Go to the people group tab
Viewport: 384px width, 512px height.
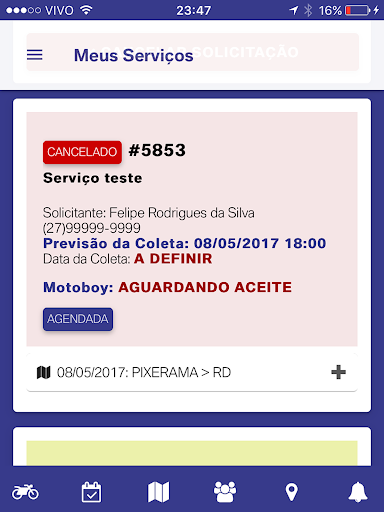point(225,492)
